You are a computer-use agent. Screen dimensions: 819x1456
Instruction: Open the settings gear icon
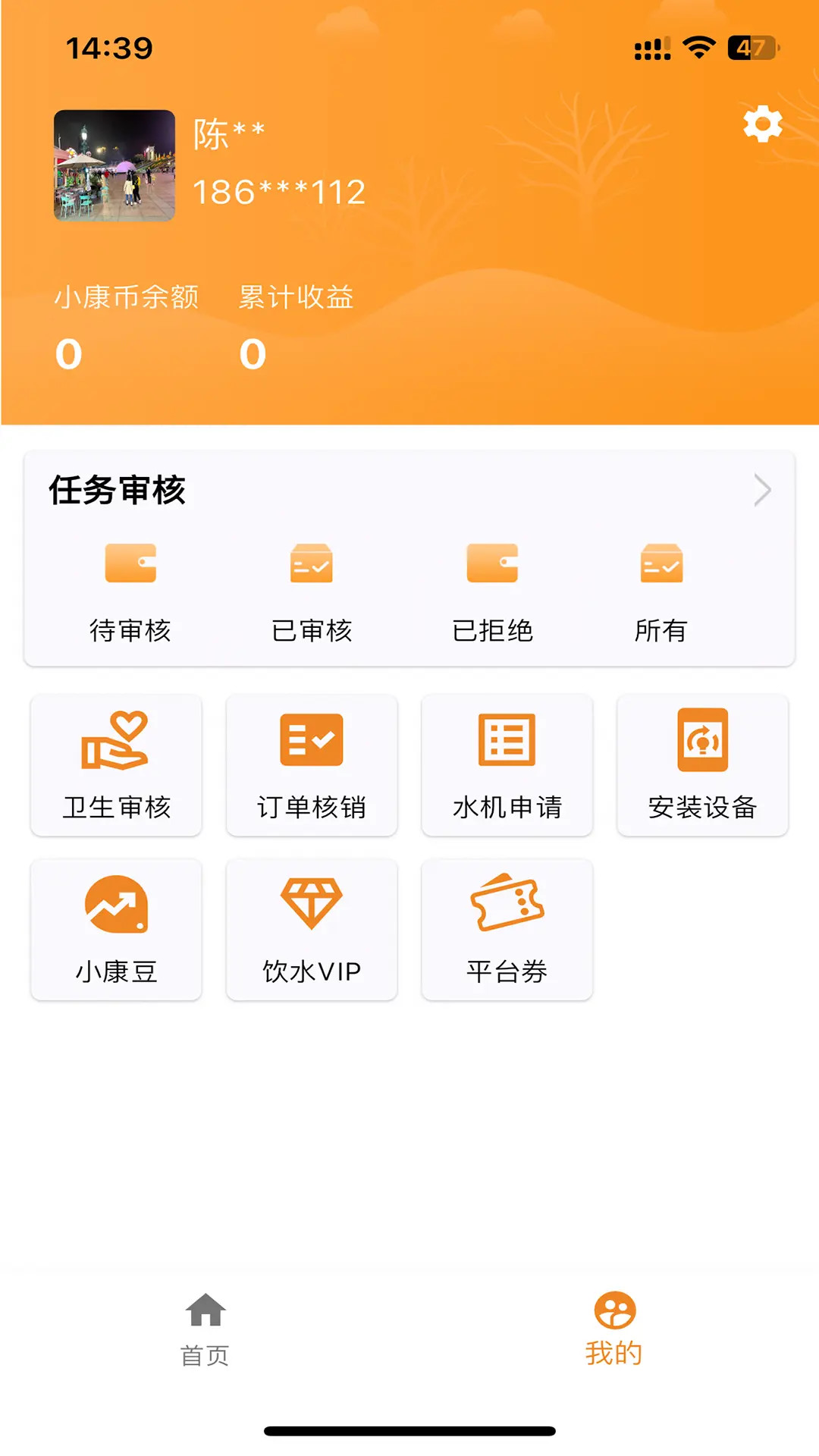click(x=761, y=124)
